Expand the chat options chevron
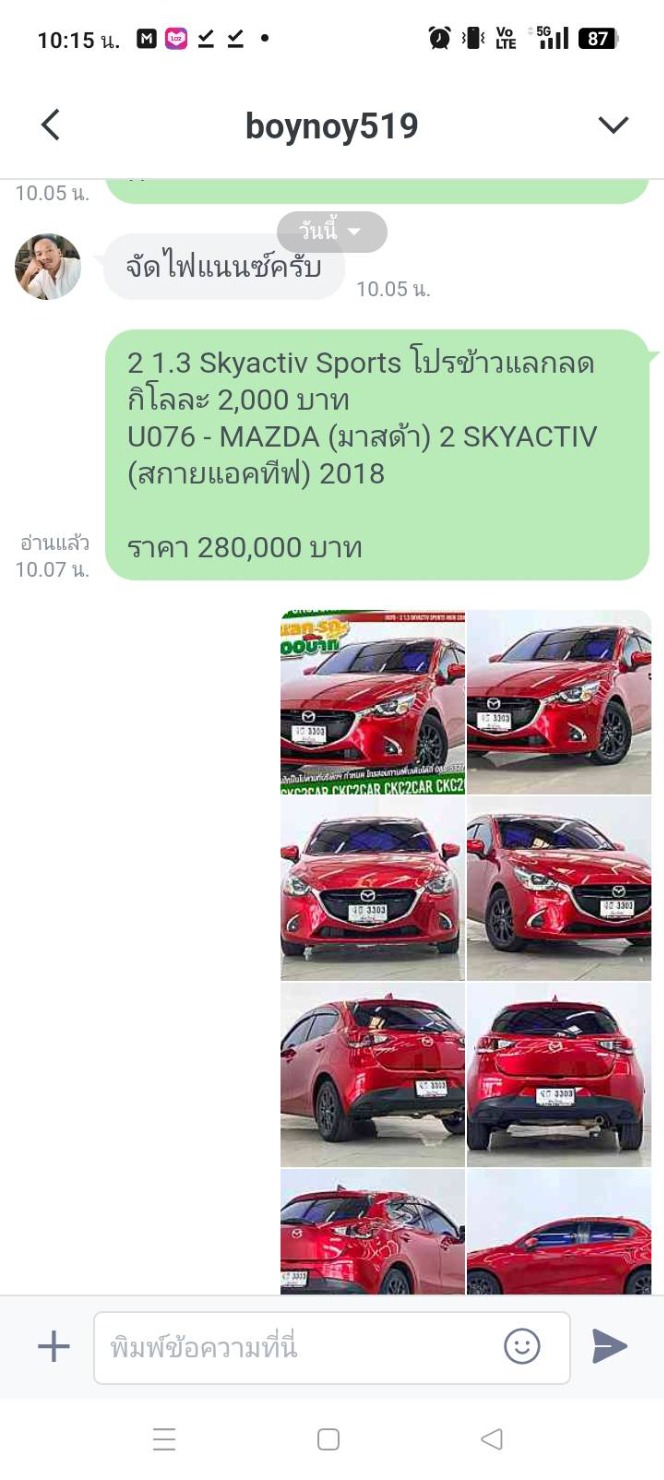Screen dimensions: 664x1480 click(x=612, y=126)
